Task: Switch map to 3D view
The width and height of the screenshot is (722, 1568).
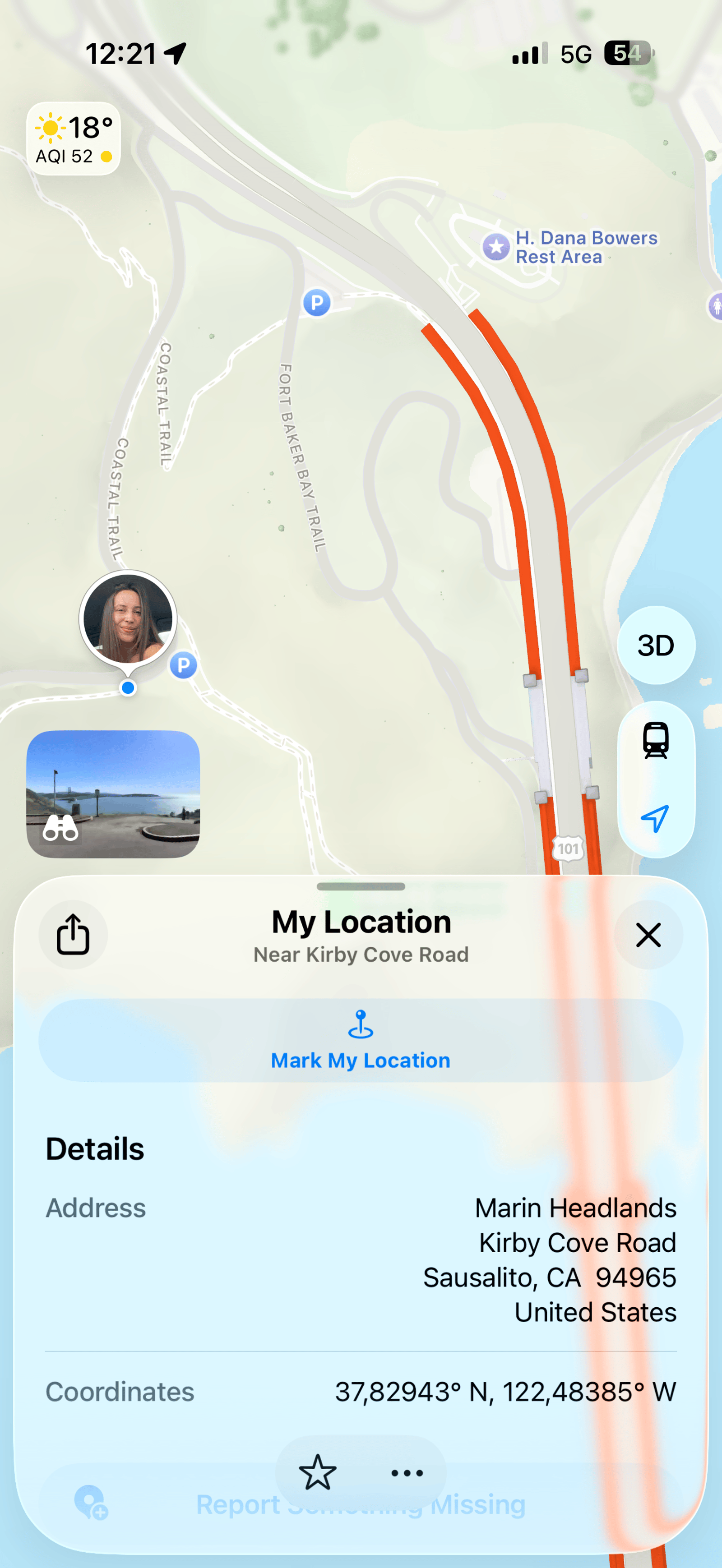Action: 656,645
